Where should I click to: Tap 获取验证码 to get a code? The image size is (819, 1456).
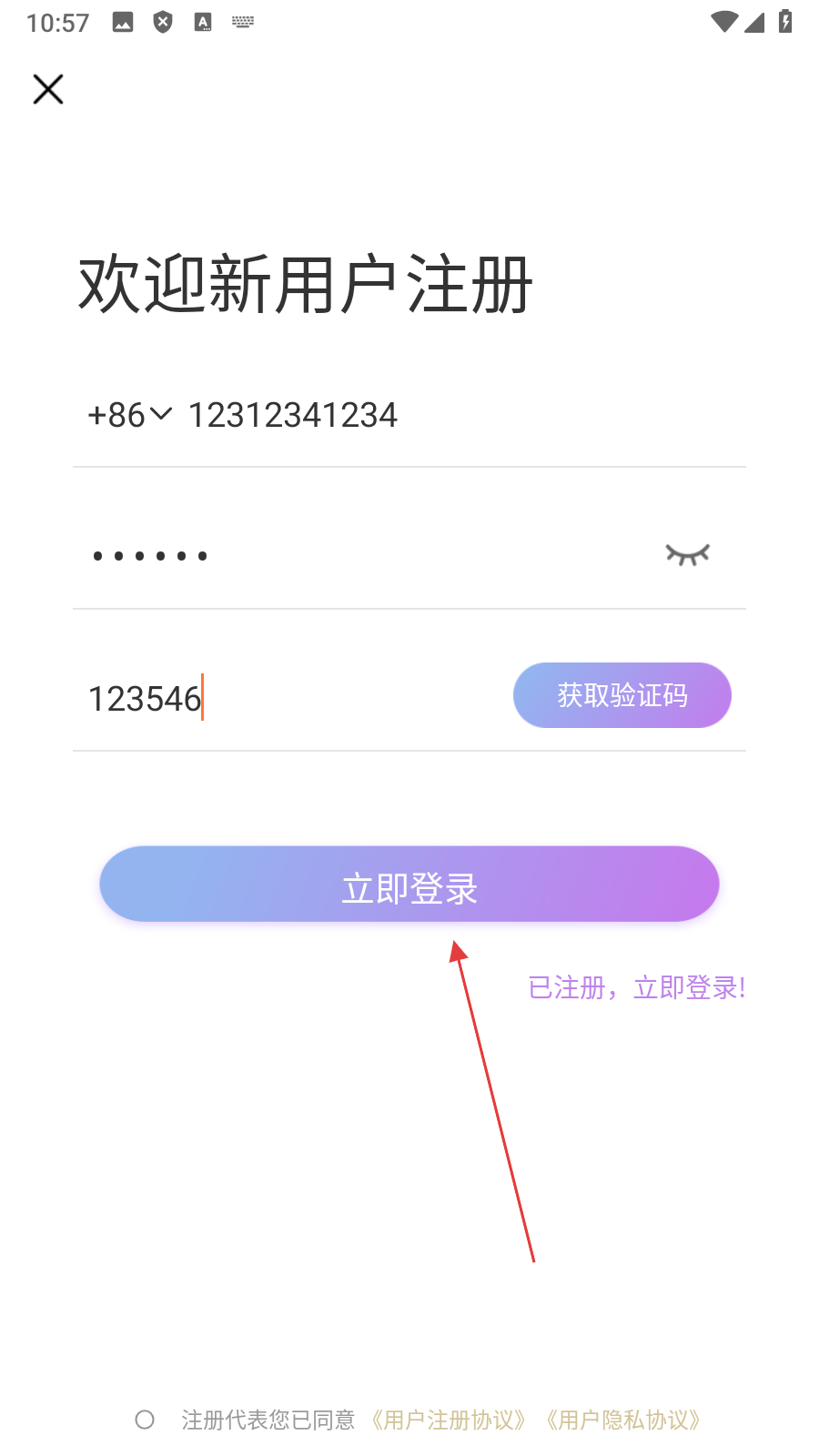[622, 695]
